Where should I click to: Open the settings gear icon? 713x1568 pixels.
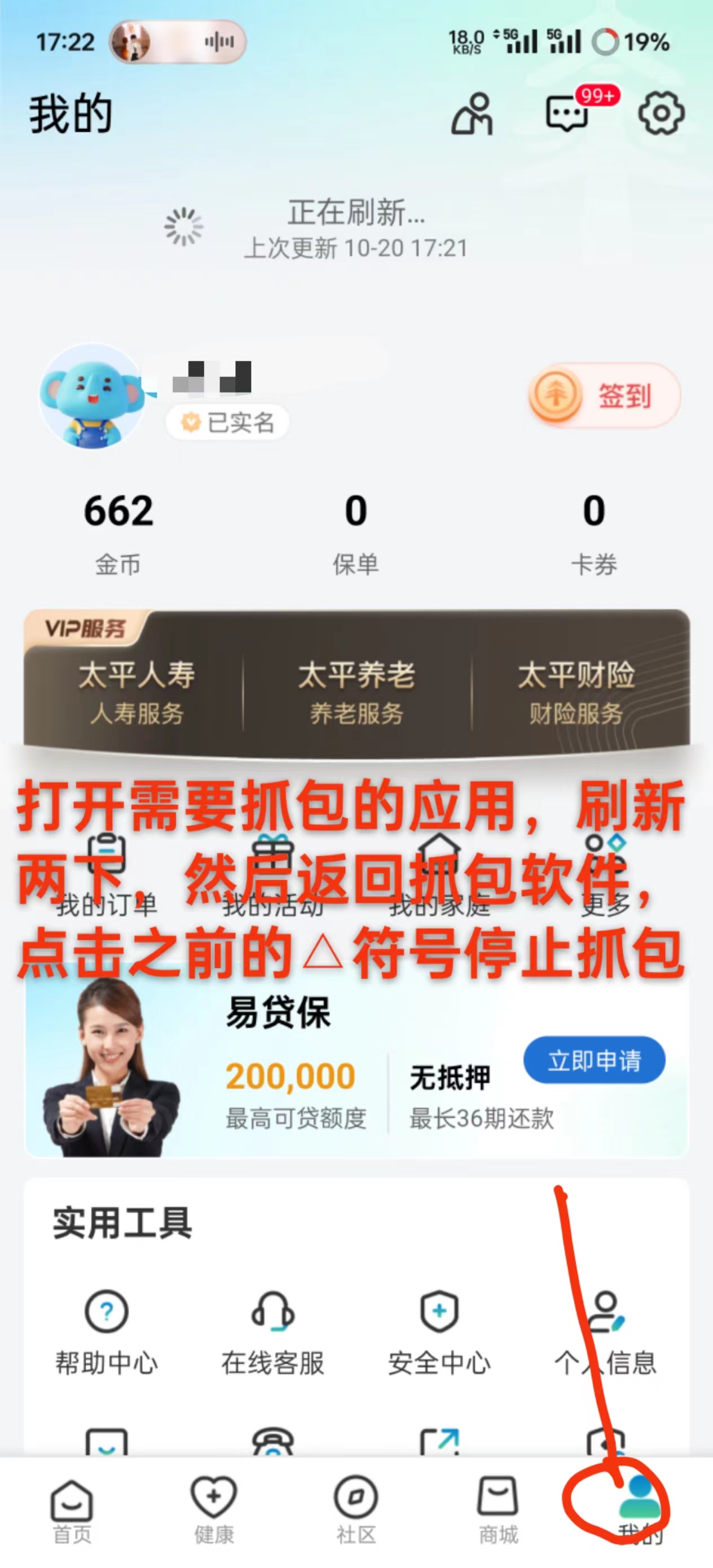(x=661, y=113)
